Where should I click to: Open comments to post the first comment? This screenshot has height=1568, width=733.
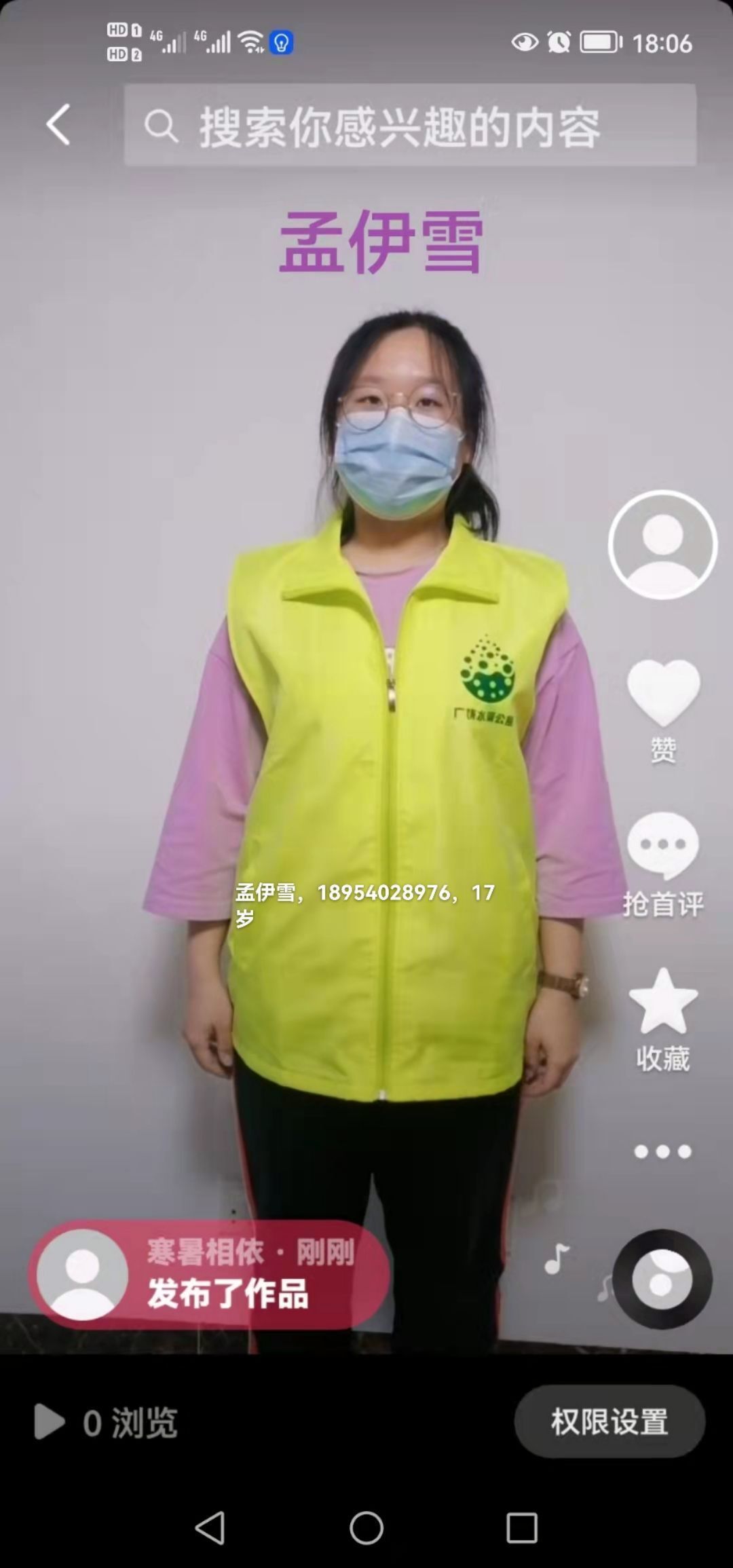[662, 846]
